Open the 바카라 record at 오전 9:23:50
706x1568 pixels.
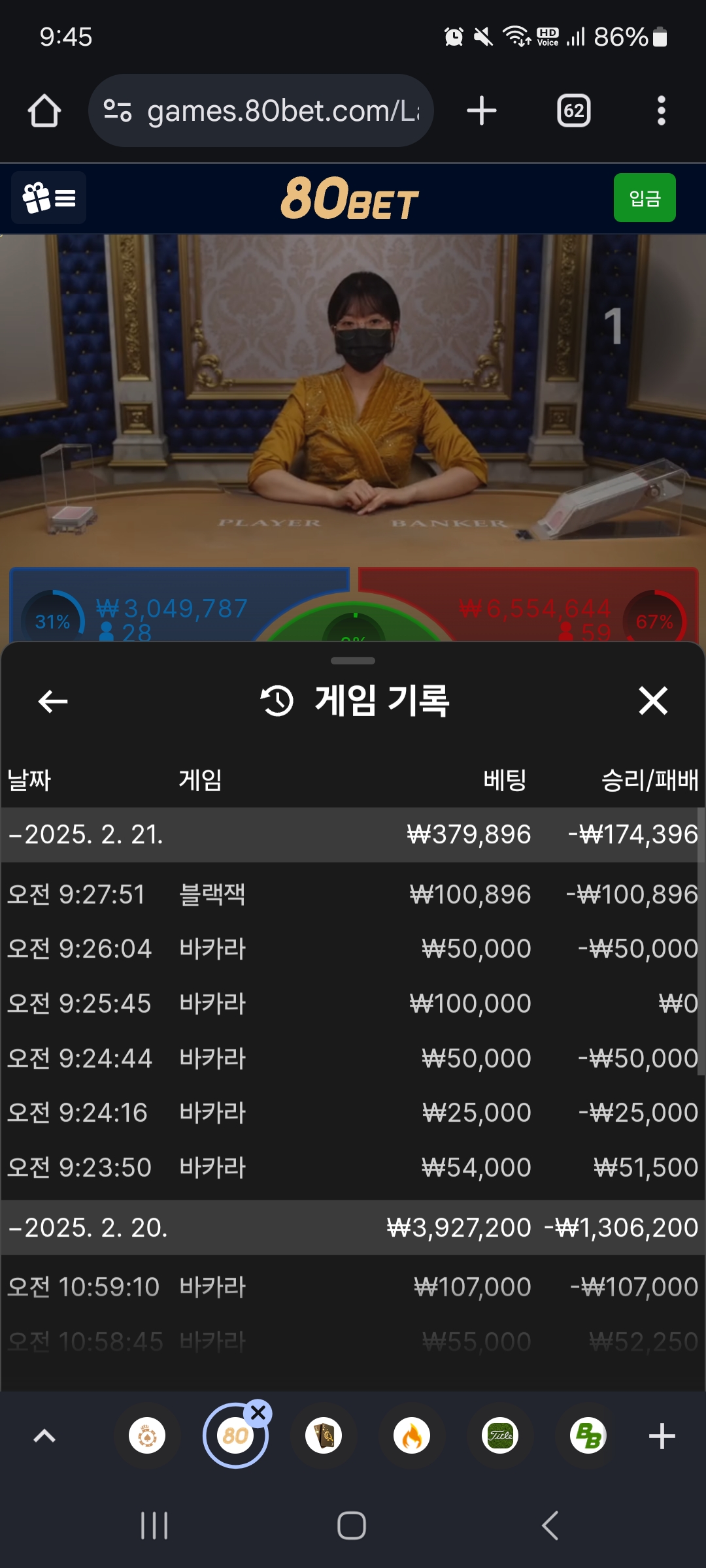[353, 1168]
